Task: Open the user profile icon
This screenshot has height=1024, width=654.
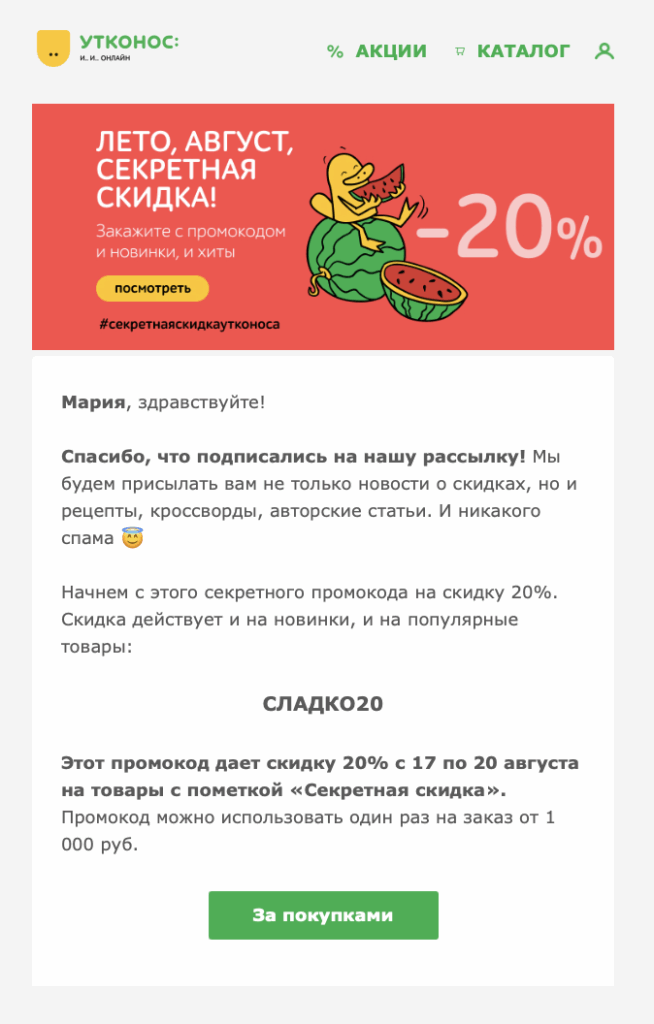Action: pos(604,51)
